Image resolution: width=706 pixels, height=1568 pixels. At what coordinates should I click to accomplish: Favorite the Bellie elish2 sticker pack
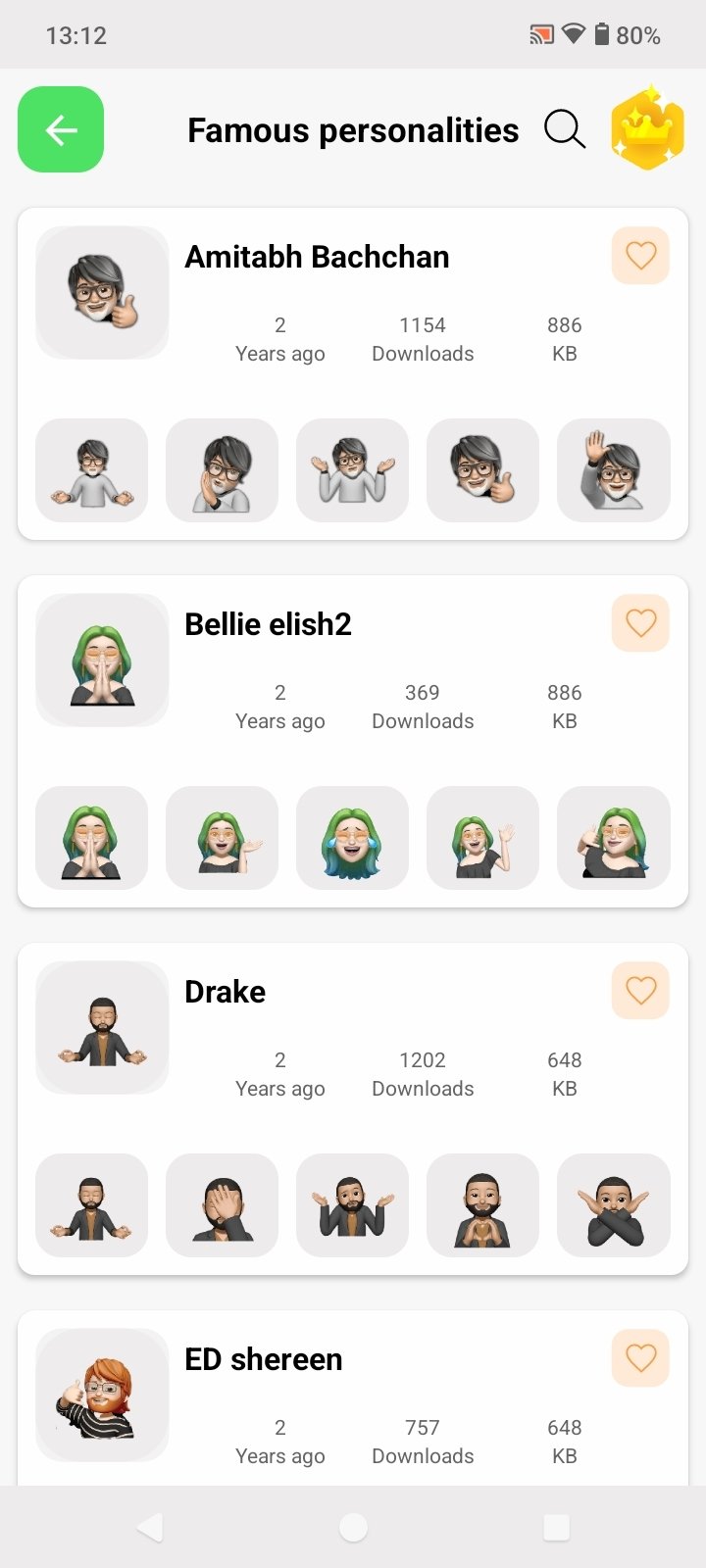[640, 623]
